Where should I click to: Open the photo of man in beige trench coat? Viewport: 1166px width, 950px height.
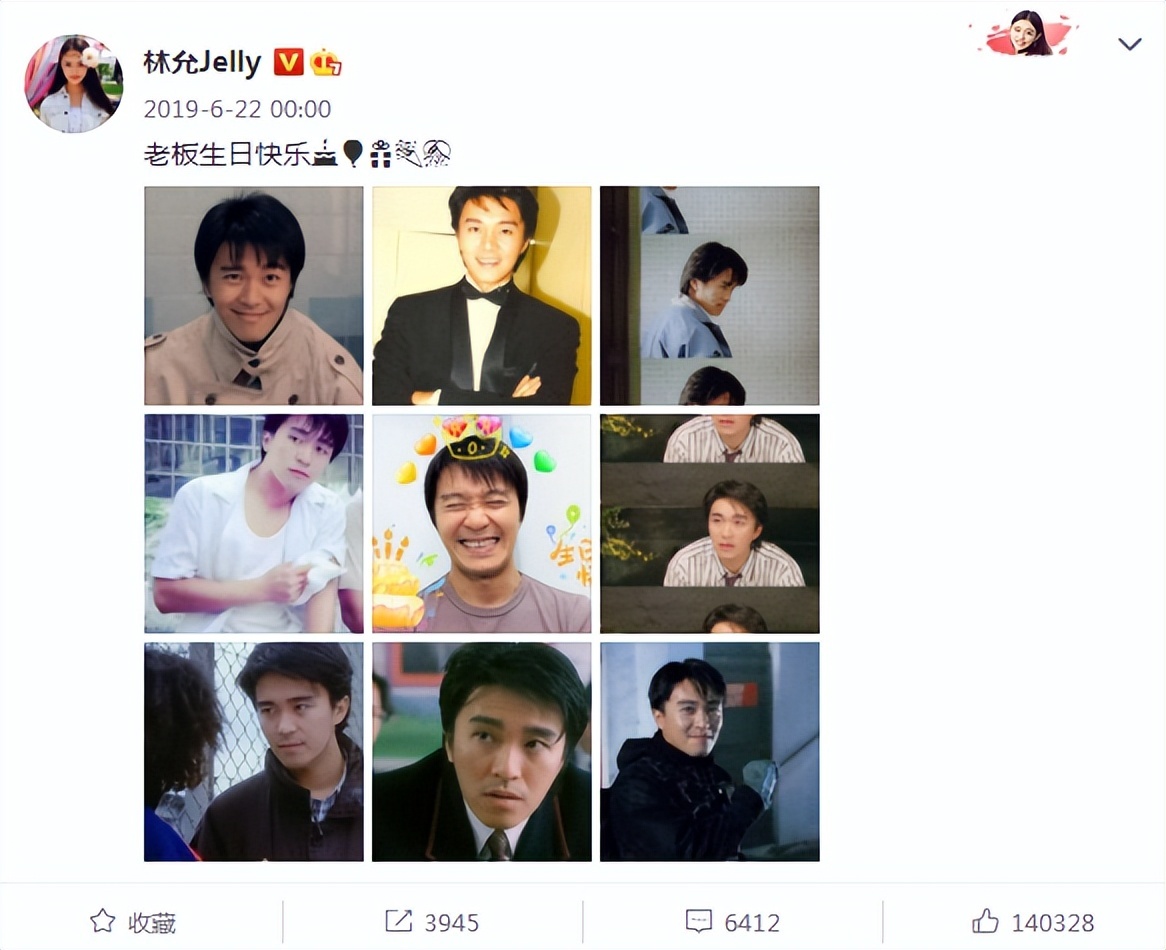[x=254, y=296]
